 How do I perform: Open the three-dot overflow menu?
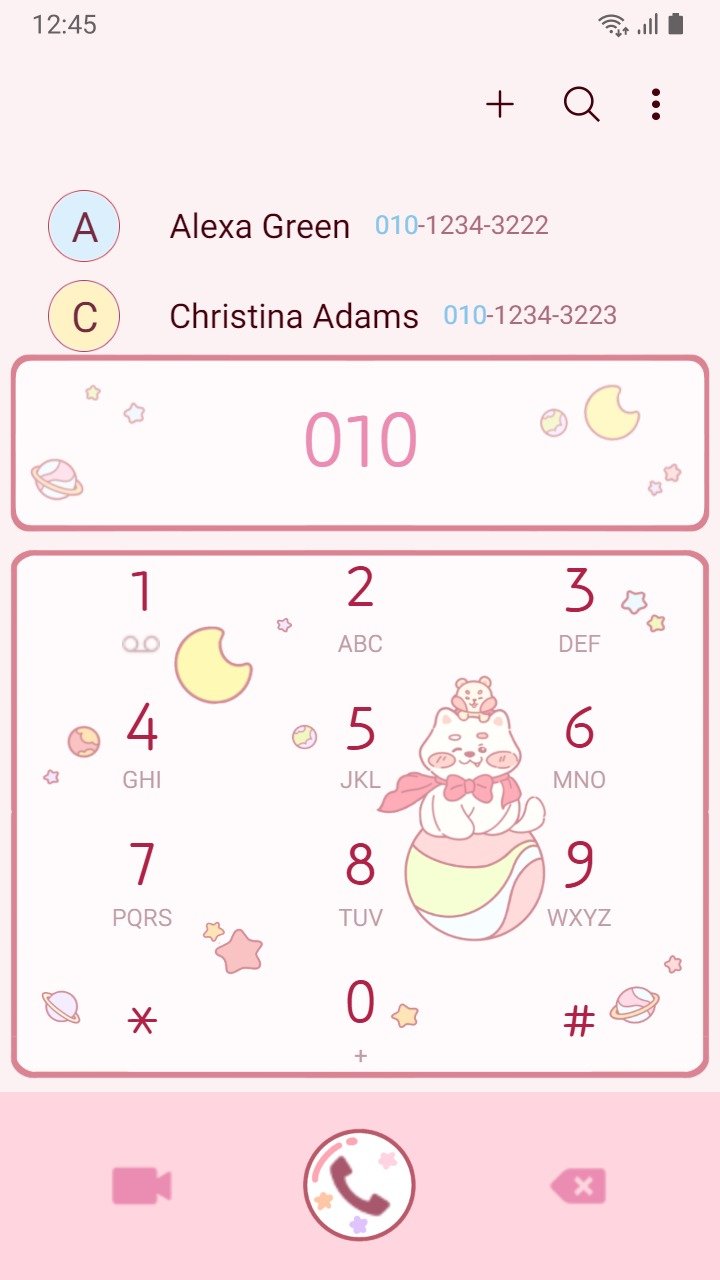[x=655, y=104]
